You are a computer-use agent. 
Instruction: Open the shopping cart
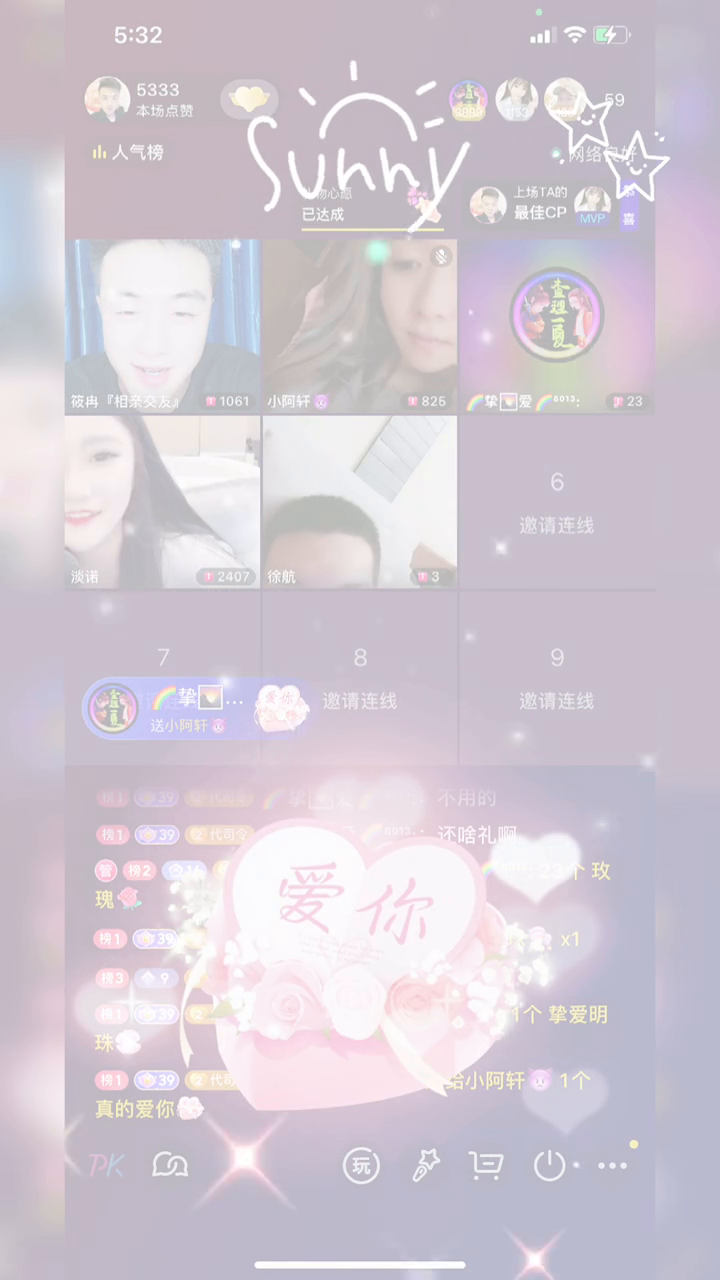(486, 1165)
